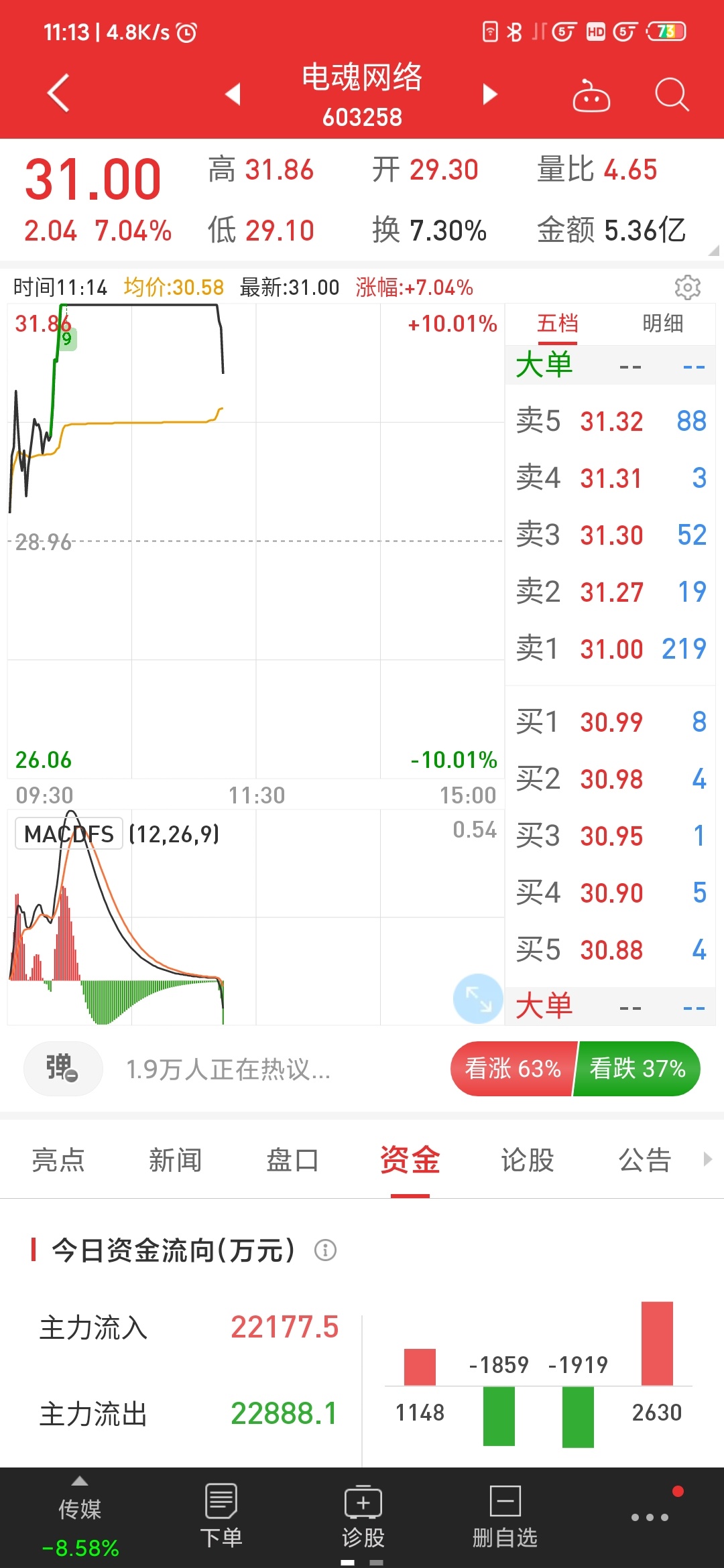Tap the MACDFS indicator selector
The height and width of the screenshot is (1568, 724).
tap(69, 834)
